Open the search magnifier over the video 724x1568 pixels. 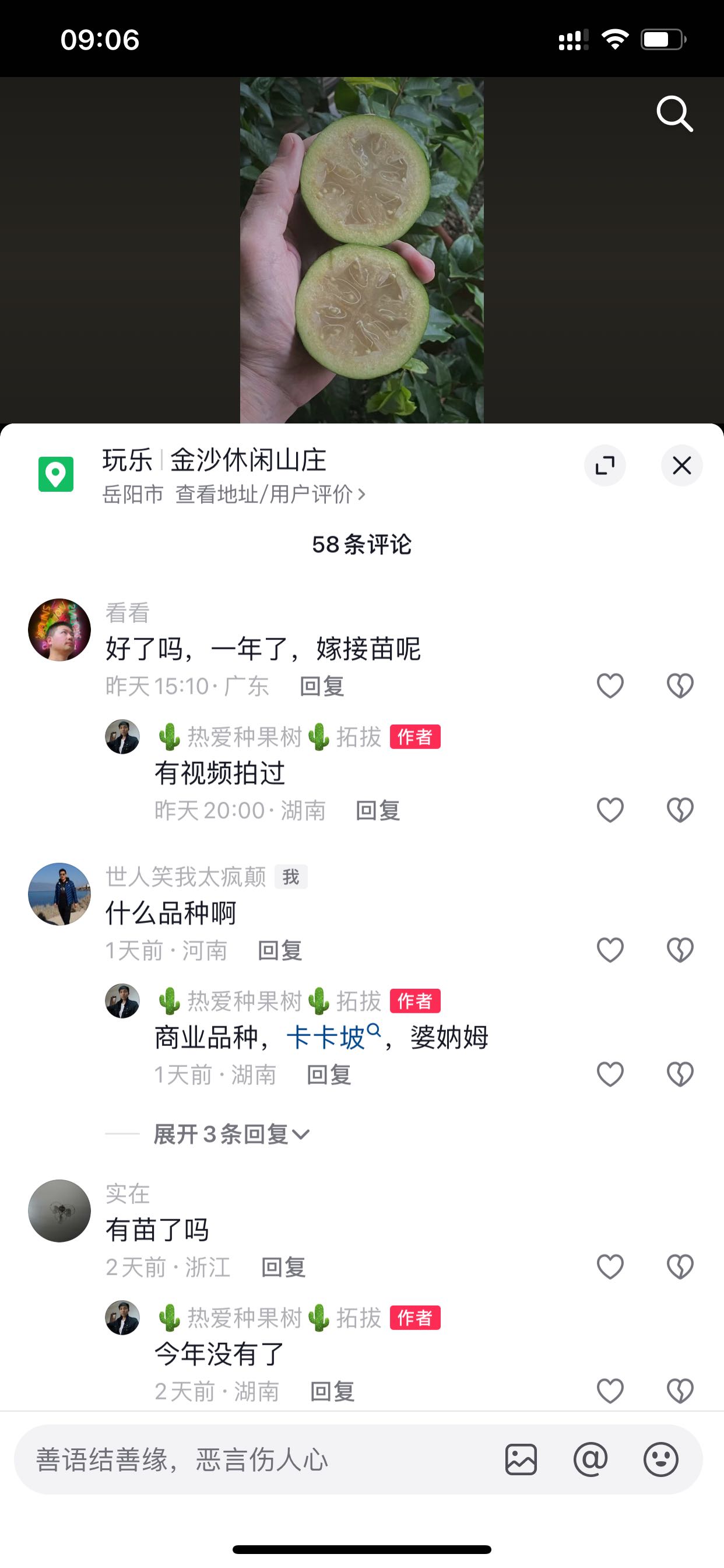pos(674,114)
